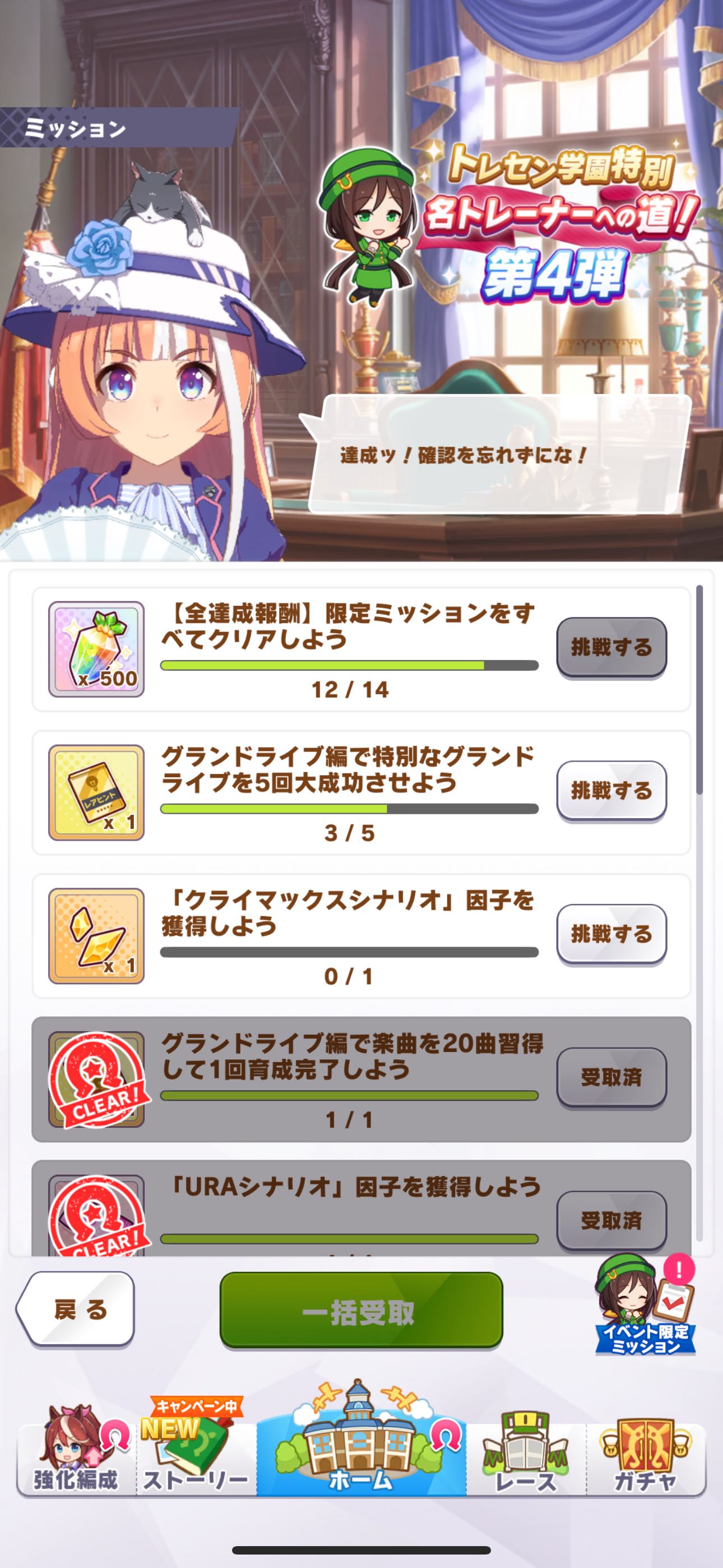Tap 挑戦する for the 全達成報酬 mission

pyautogui.click(x=611, y=647)
